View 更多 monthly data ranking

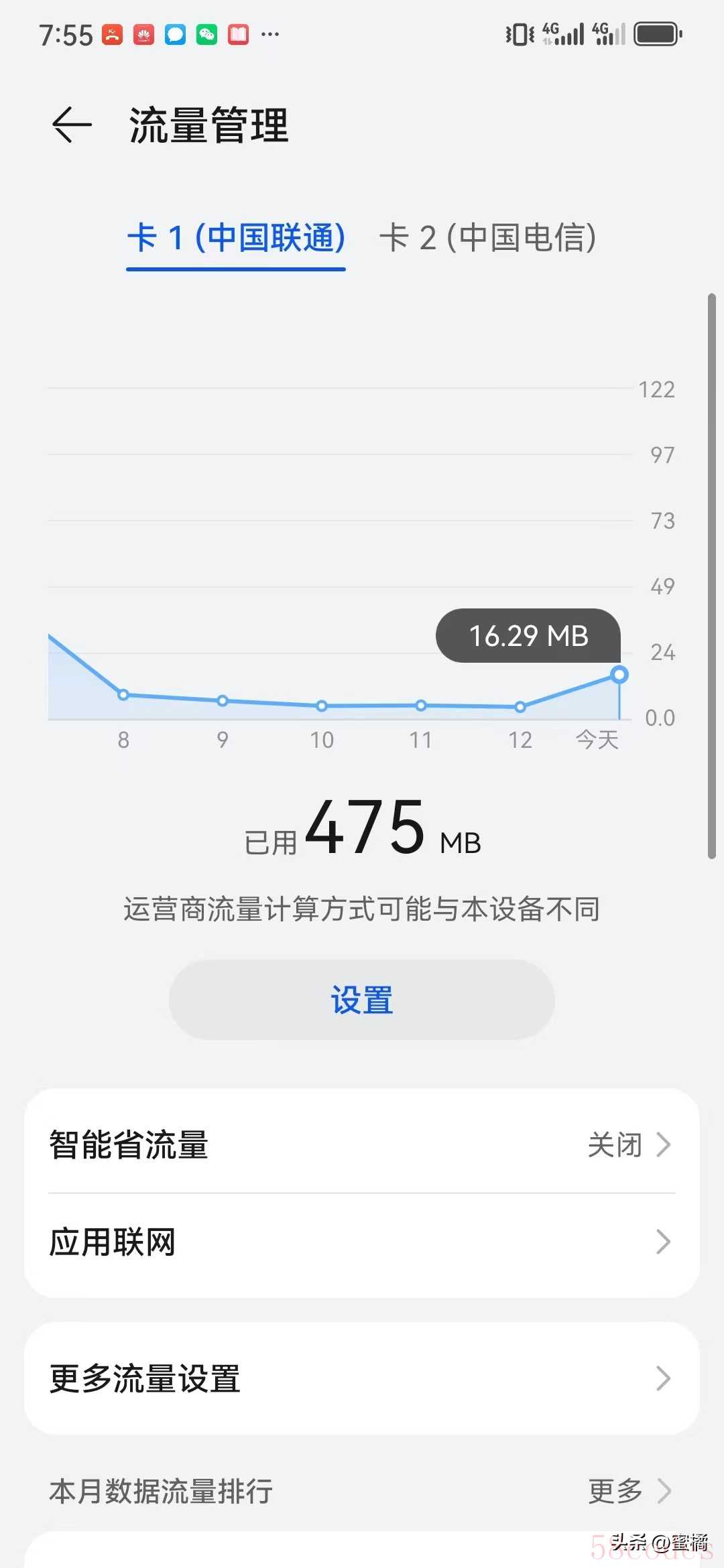coord(629,1491)
